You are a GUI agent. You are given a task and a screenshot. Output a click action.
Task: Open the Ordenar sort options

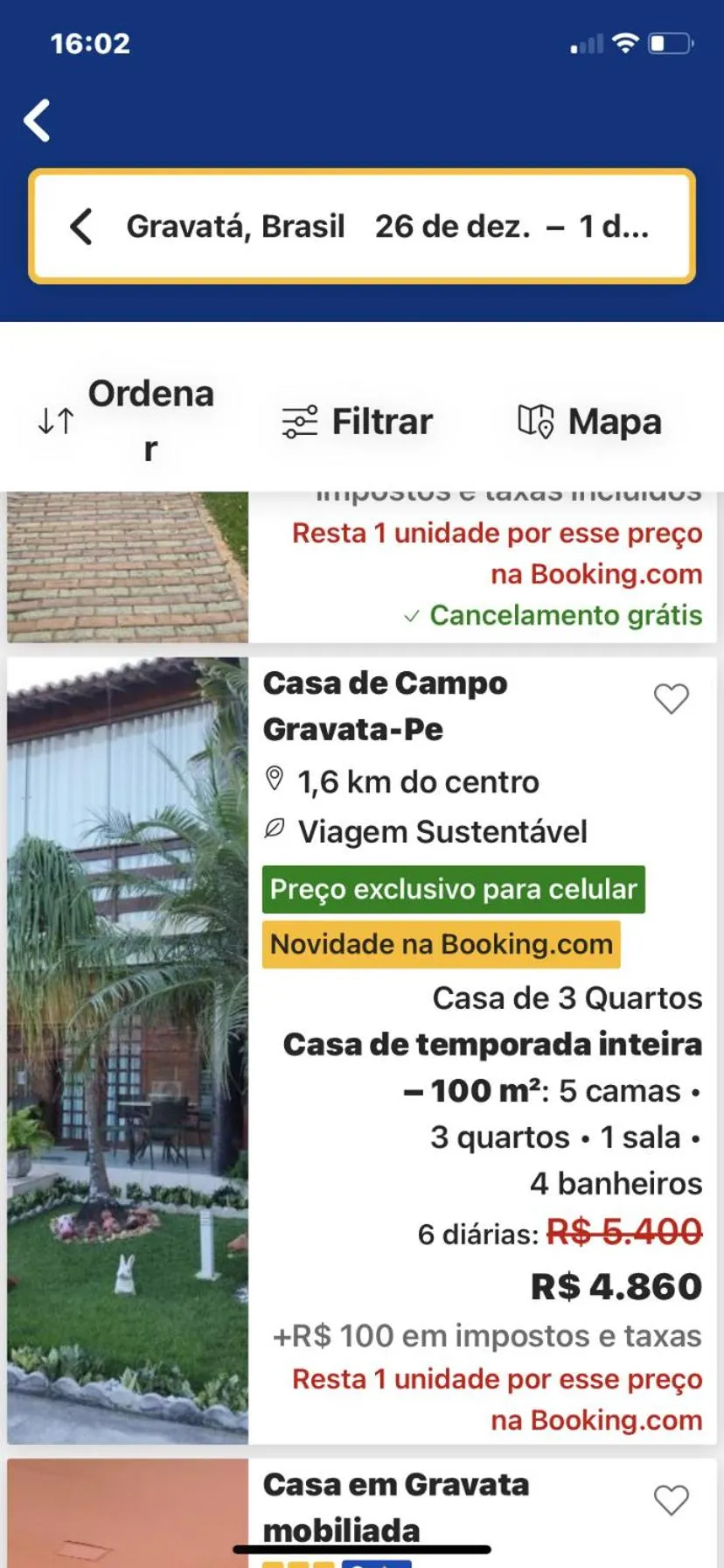coord(127,422)
